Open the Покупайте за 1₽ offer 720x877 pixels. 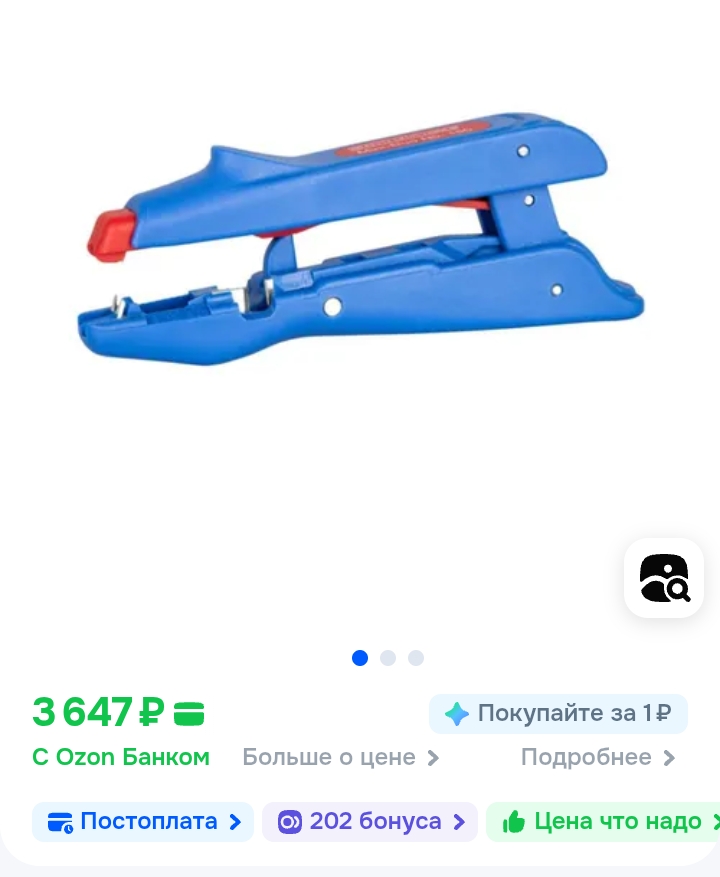click(x=558, y=714)
